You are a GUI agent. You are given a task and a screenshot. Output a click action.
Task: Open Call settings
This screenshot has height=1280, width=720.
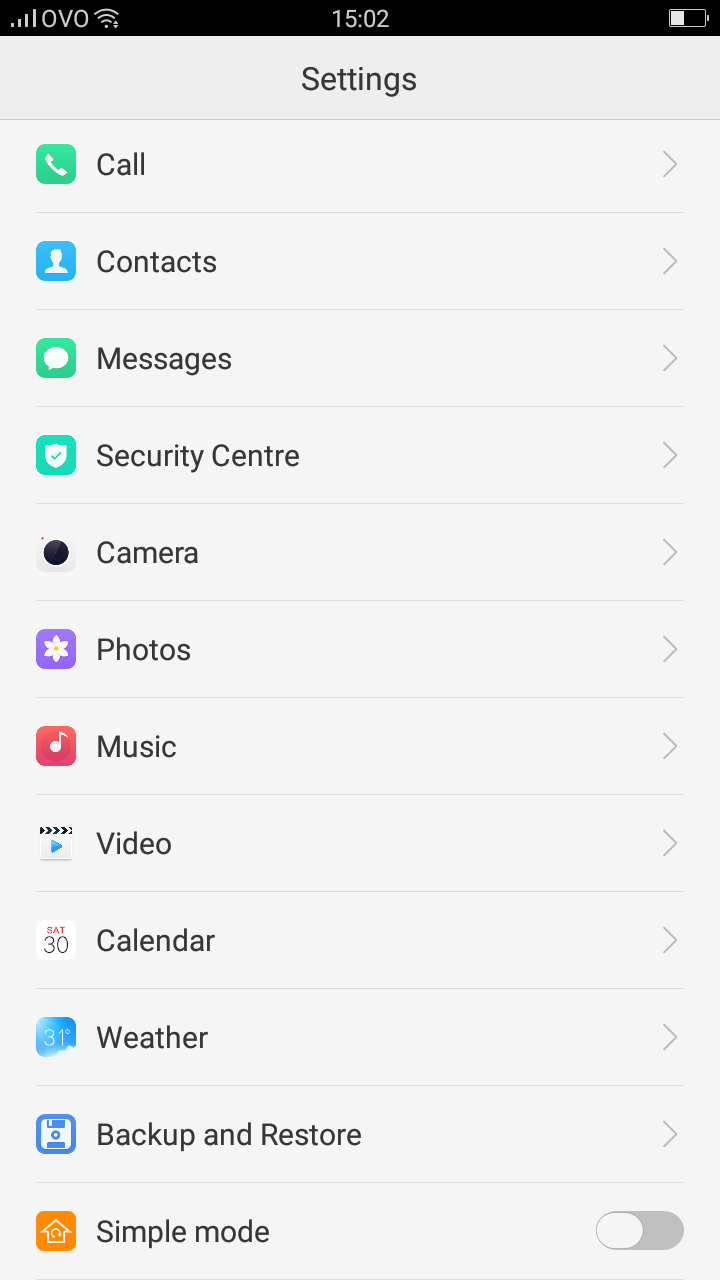[360, 164]
